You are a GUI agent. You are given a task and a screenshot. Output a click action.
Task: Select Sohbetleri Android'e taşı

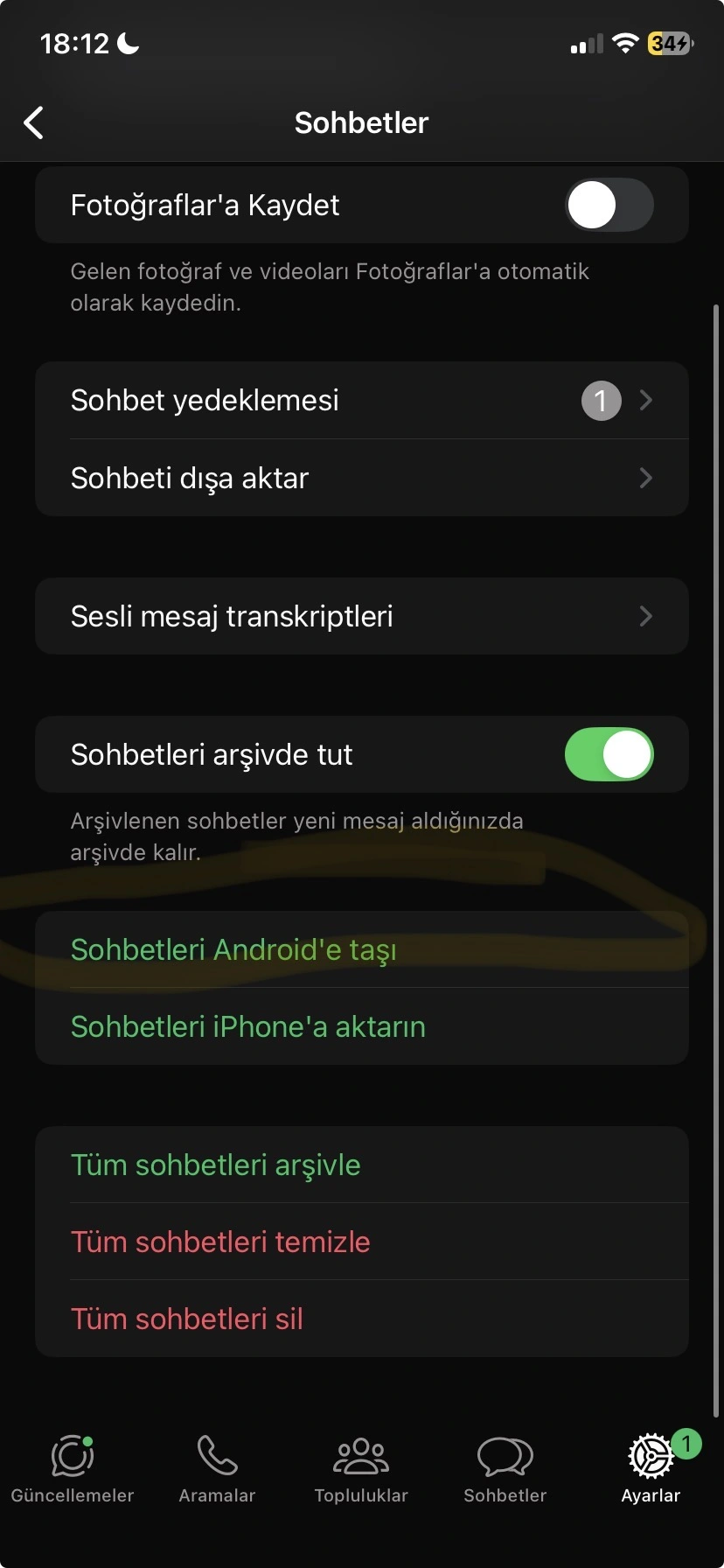click(x=362, y=949)
